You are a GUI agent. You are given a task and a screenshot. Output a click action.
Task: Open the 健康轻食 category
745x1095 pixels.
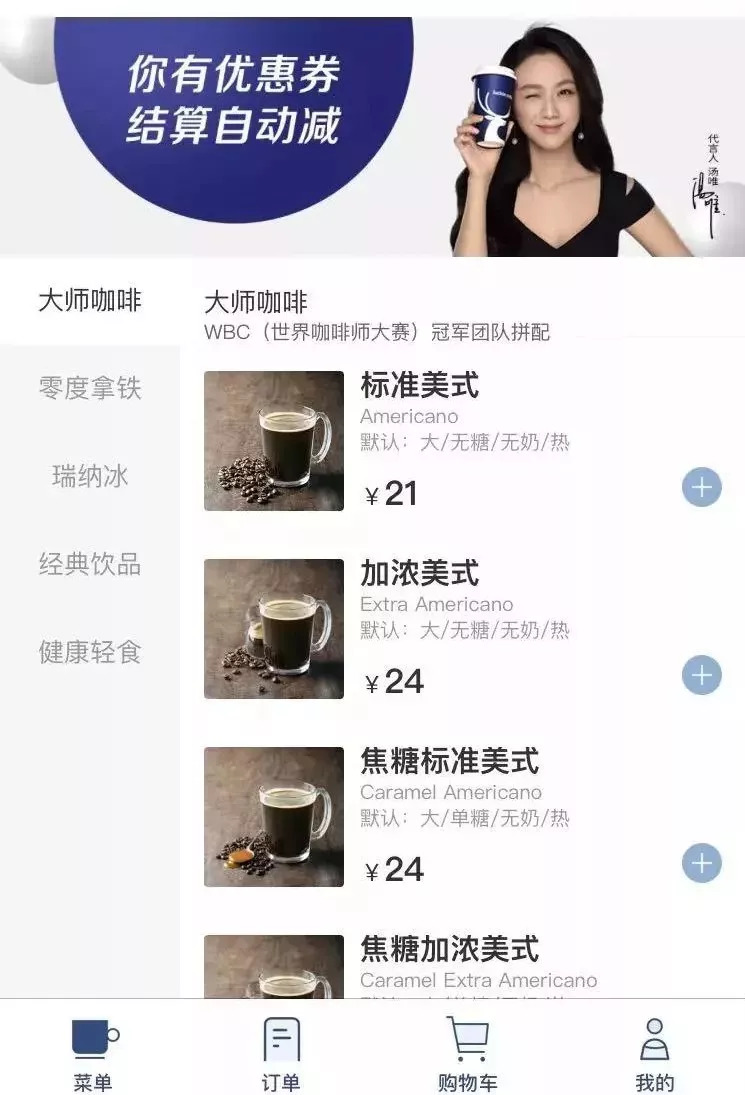[x=90, y=652]
